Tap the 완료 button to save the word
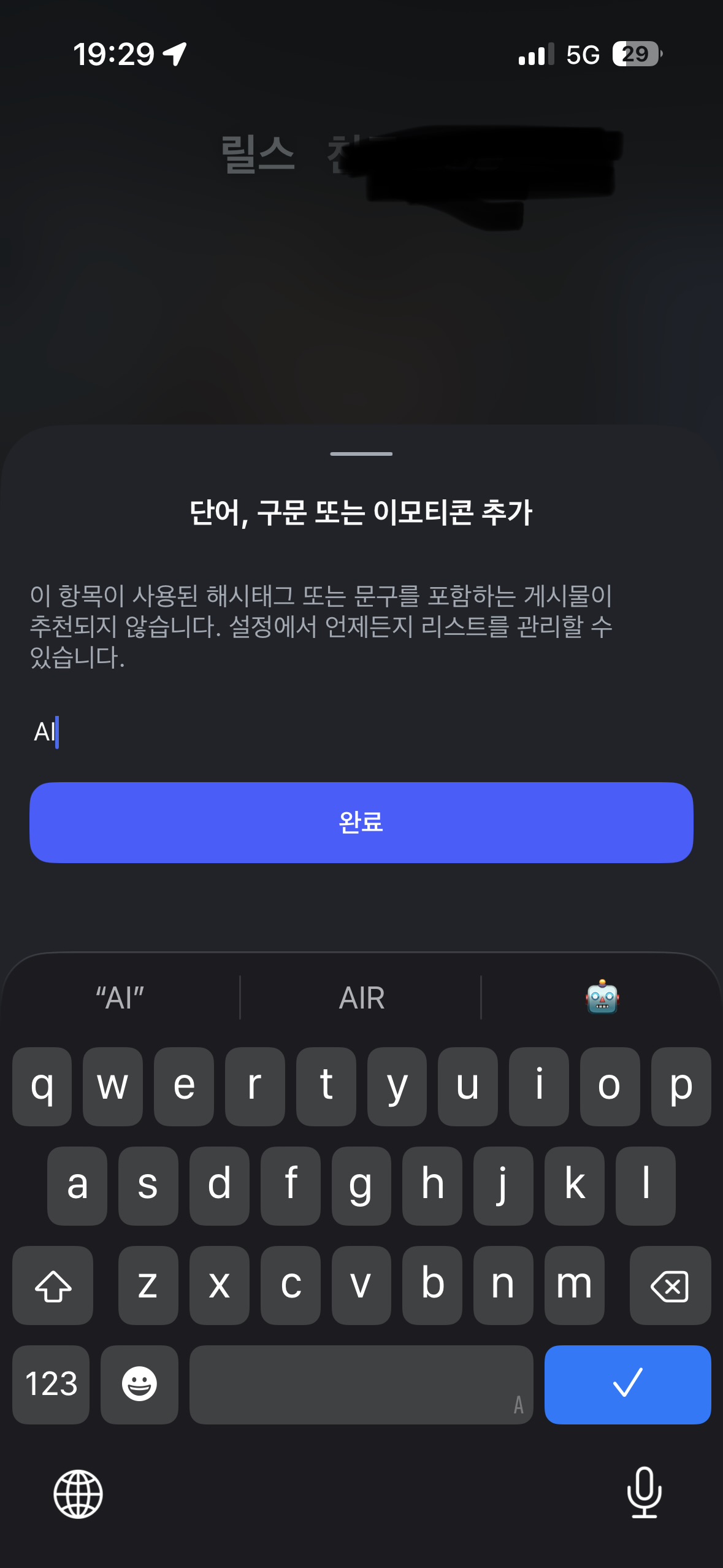The width and height of the screenshot is (723, 1568). click(361, 822)
